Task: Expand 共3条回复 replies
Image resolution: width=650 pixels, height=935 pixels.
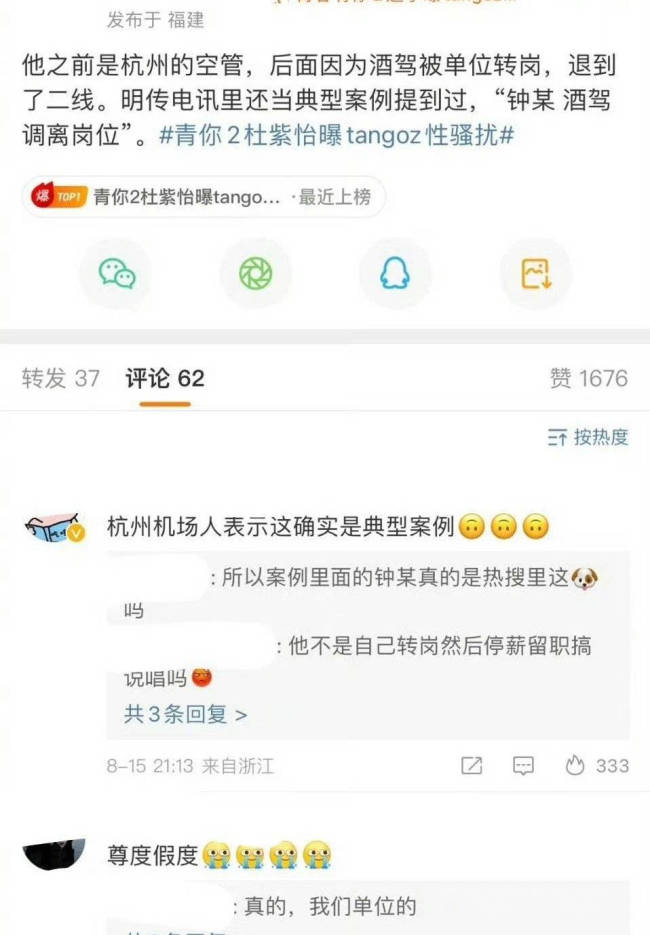Action: 185,714
